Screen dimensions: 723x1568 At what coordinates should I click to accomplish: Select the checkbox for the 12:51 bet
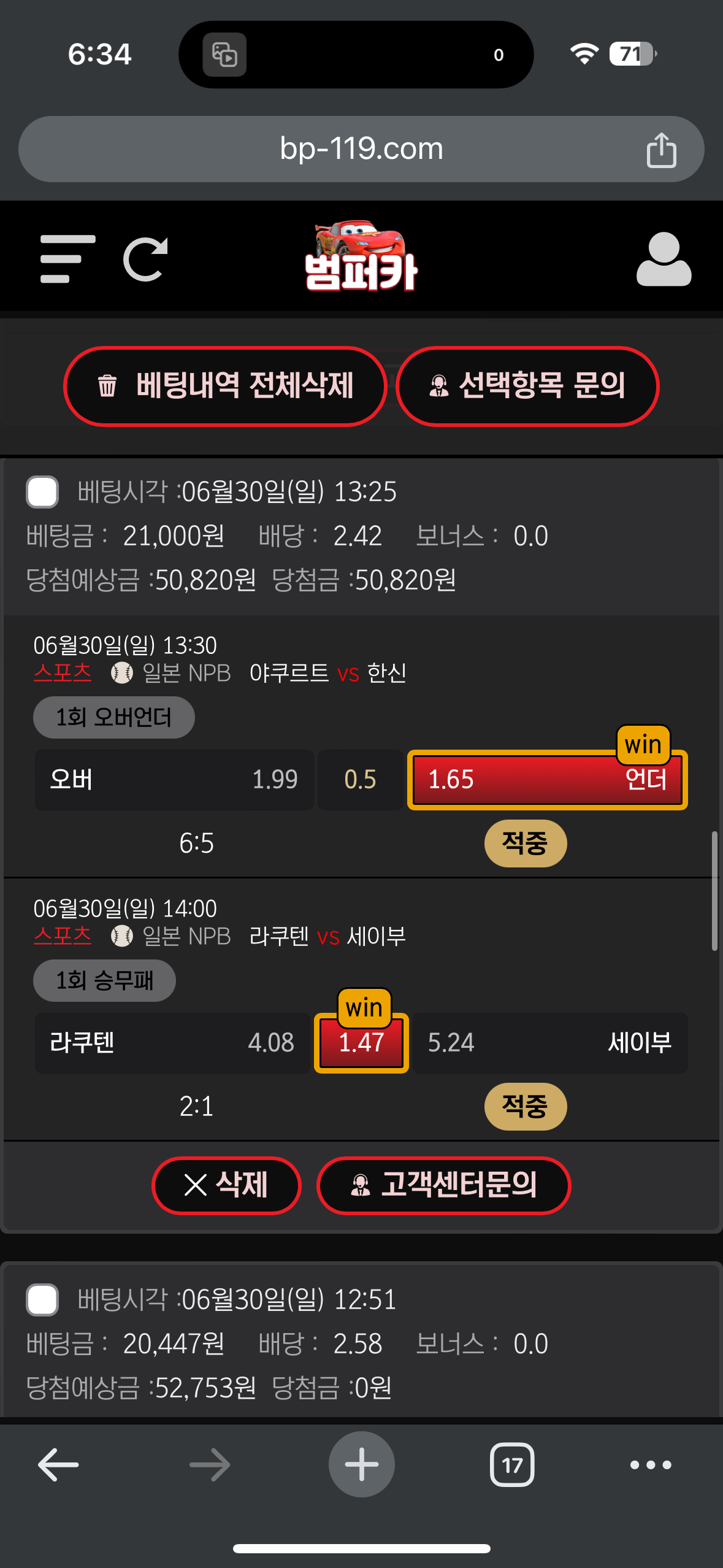(x=42, y=1299)
